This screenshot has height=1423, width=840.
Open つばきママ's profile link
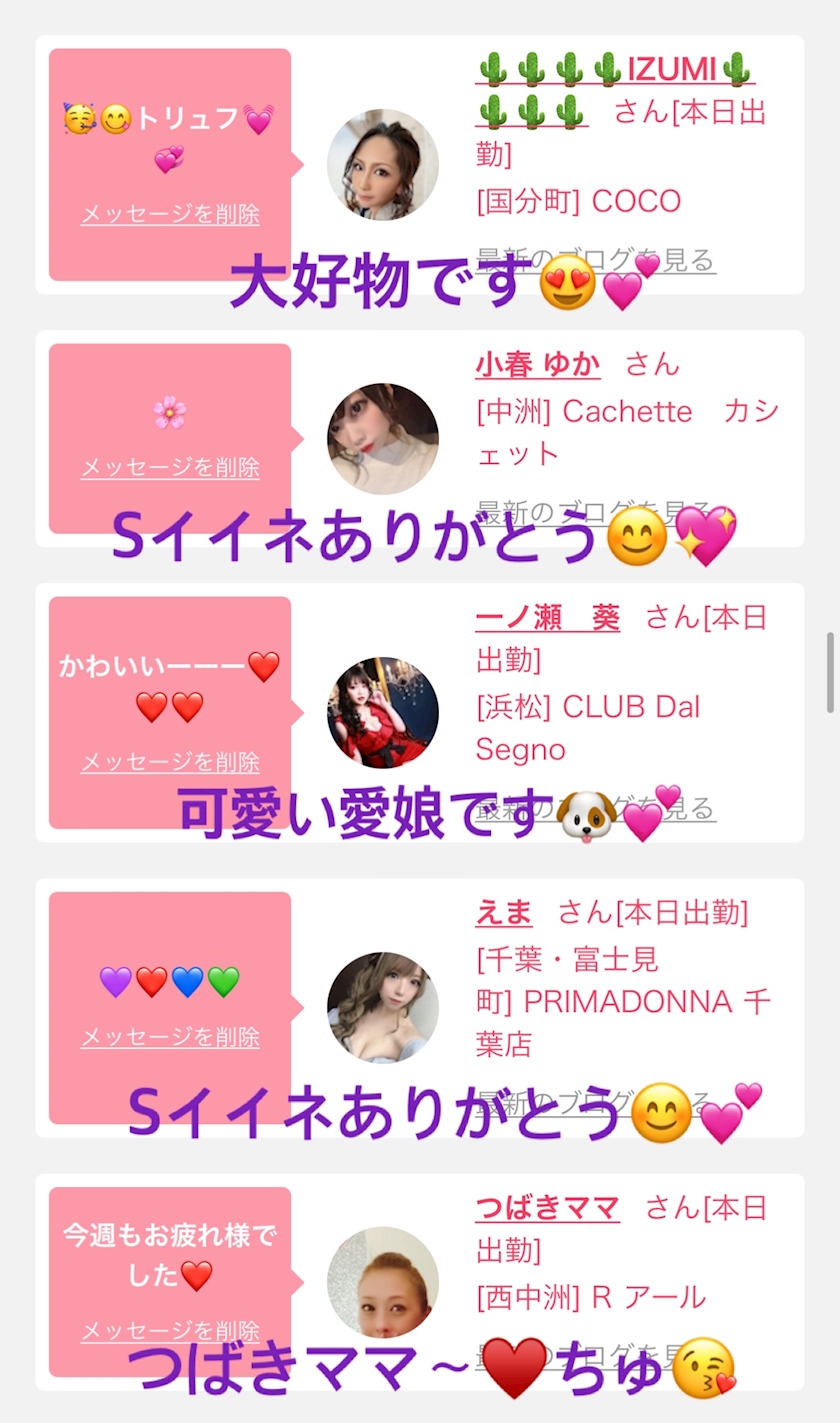[x=547, y=1207]
